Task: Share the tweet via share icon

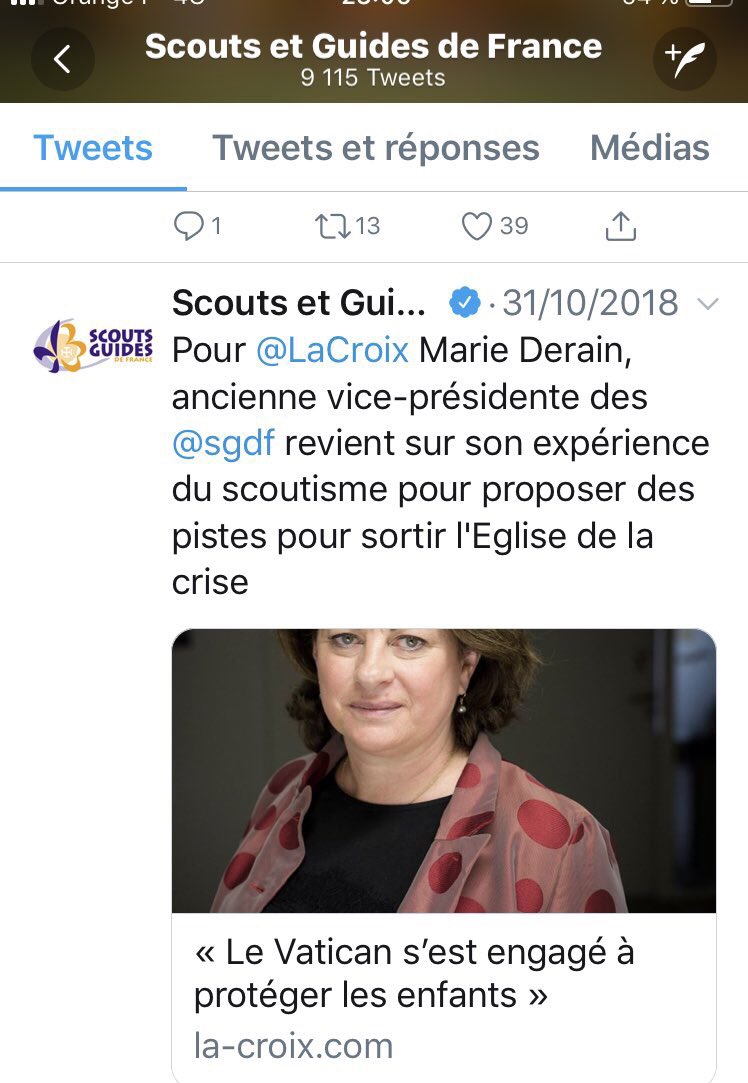Action: [x=620, y=226]
